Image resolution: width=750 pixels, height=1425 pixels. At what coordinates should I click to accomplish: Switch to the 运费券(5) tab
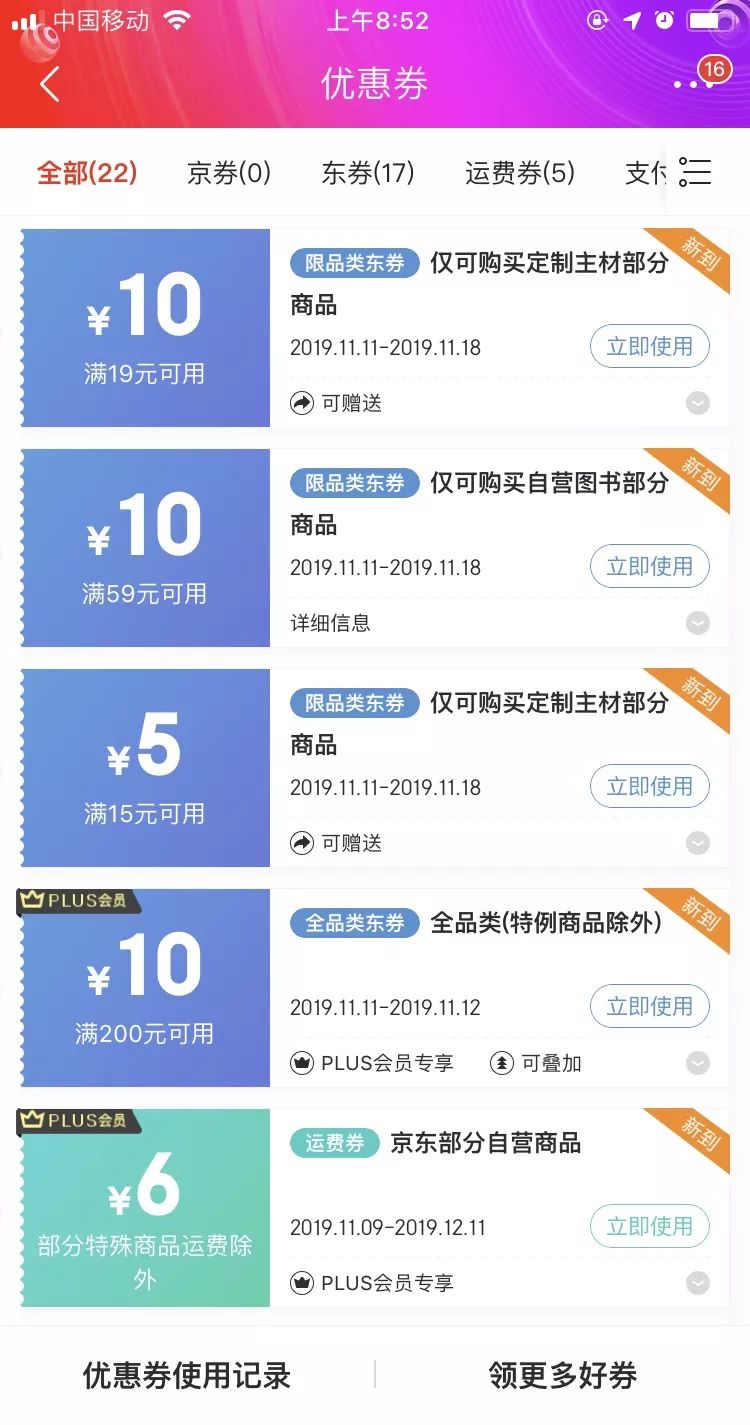pyautogui.click(x=520, y=173)
